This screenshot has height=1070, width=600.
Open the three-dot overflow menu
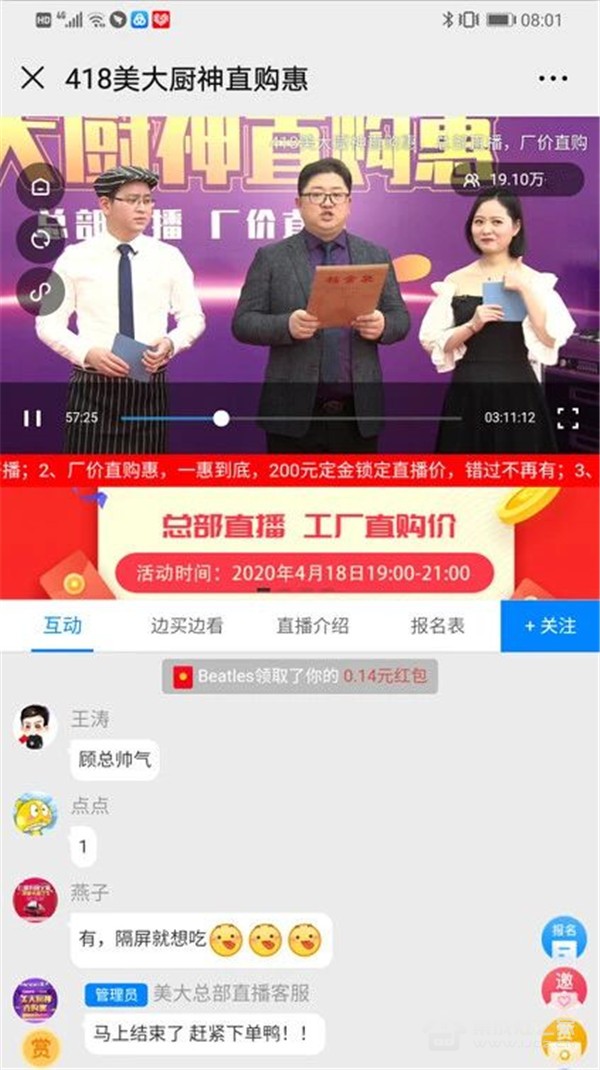[x=552, y=78]
